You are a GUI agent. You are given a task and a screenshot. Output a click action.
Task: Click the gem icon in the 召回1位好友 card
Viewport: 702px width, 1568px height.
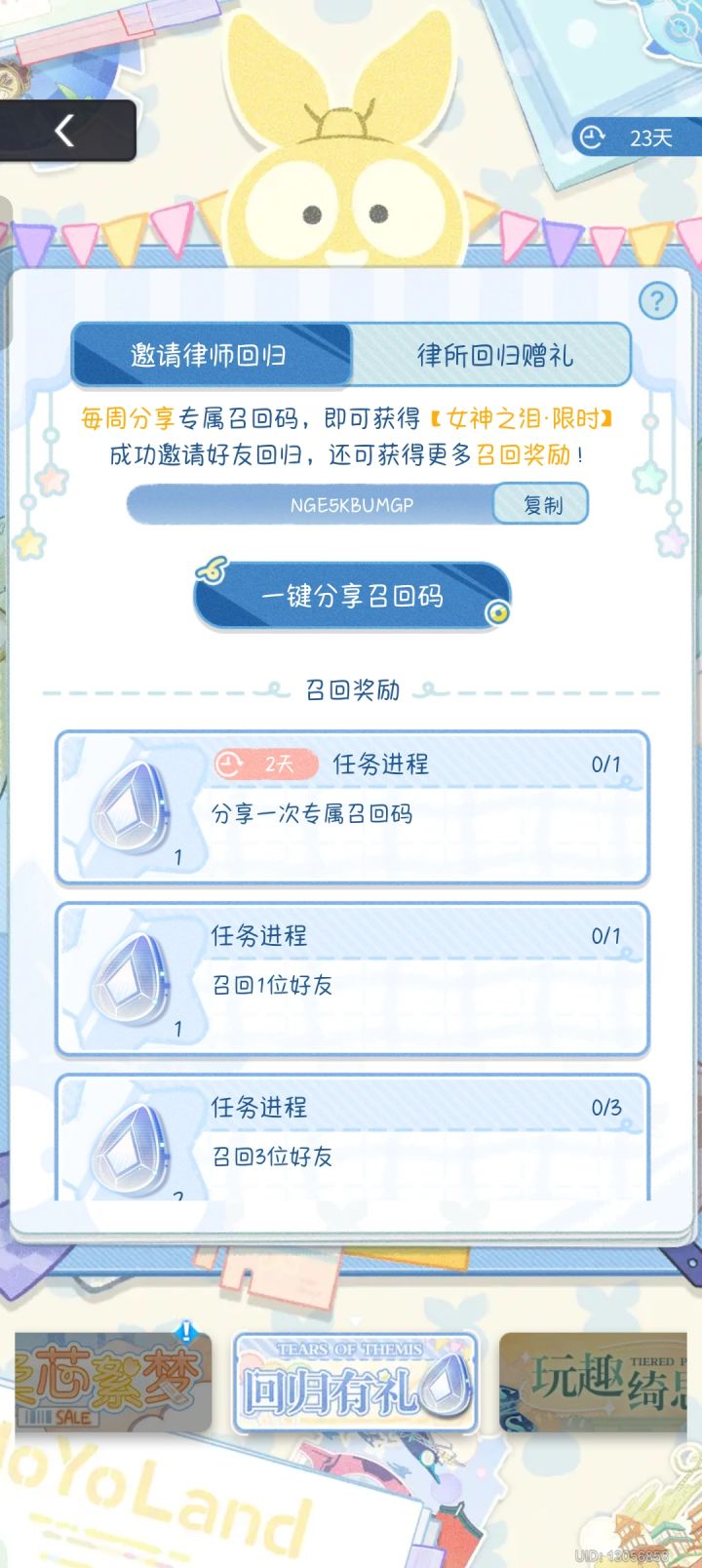tap(132, 980)
